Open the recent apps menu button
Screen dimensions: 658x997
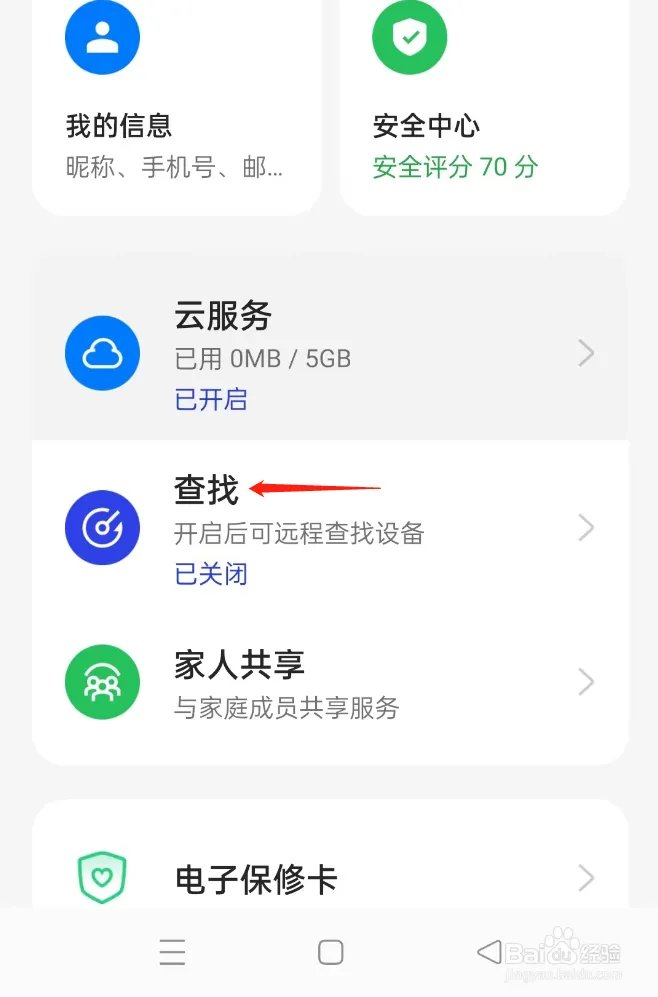172,953
